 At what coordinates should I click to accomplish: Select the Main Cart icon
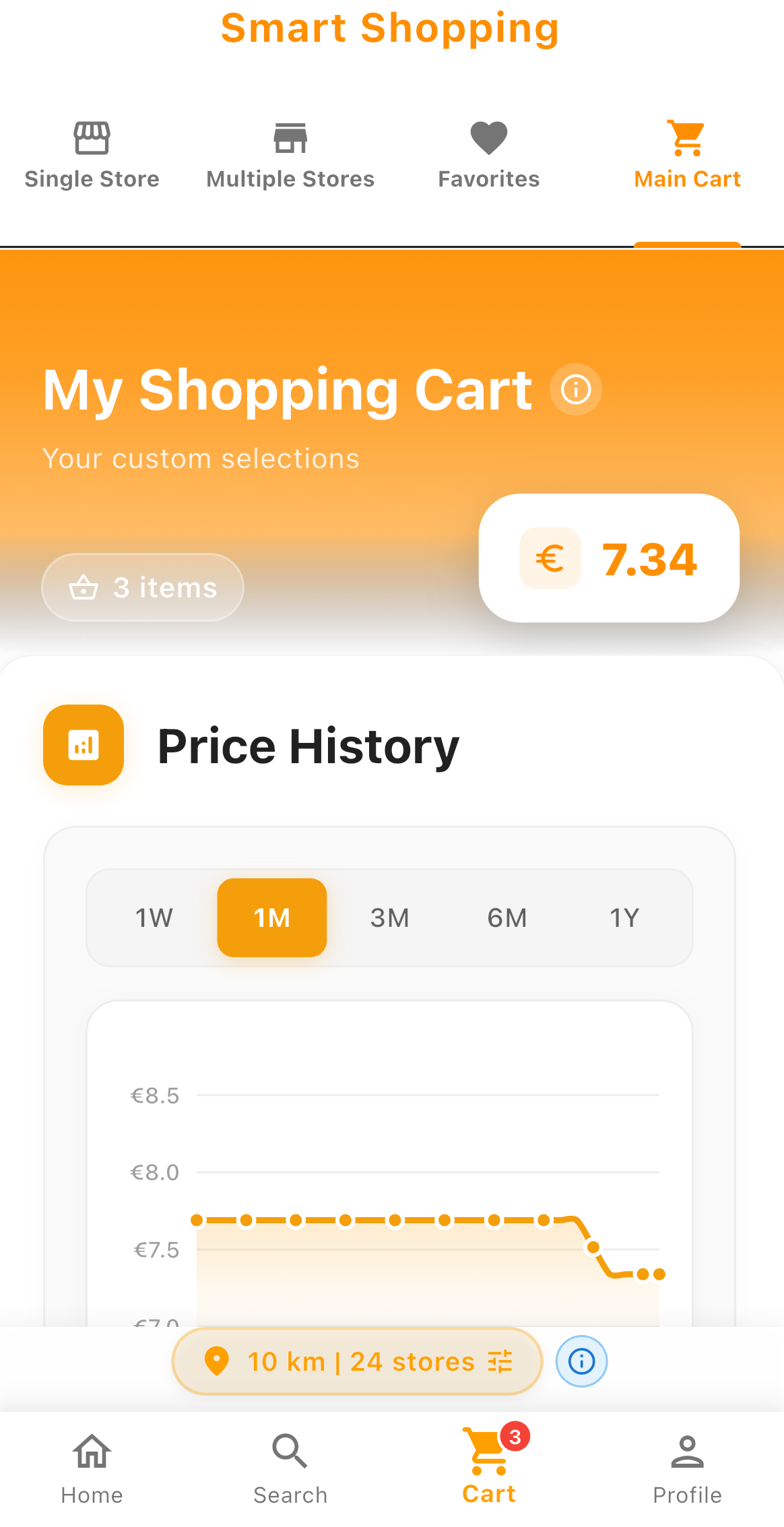click(x=686, y=137)
